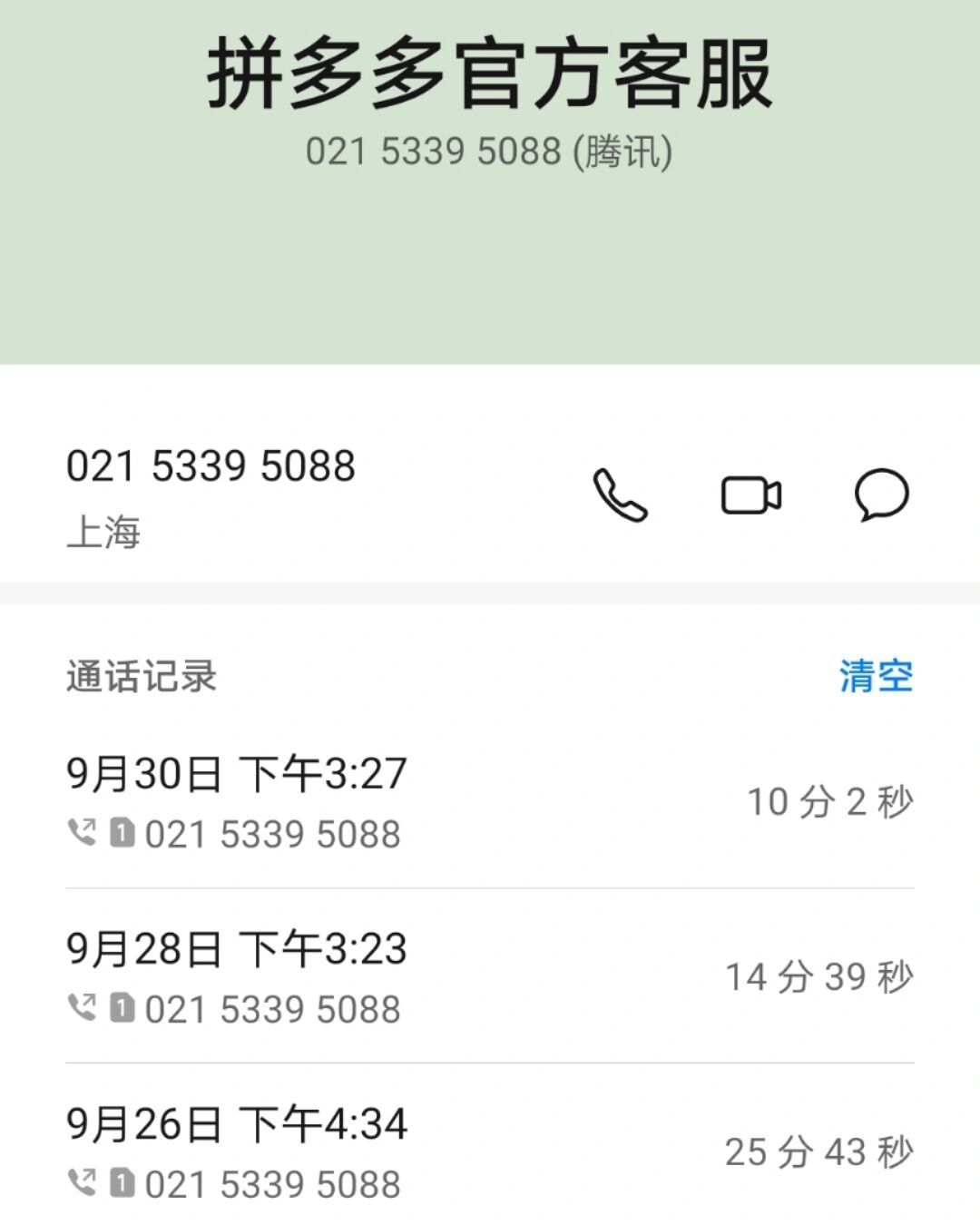This screenshot has height=1225, width=980.
Task: Tap the SIM card icon on the 9月30日 record
Action: (x=121, y=831)
